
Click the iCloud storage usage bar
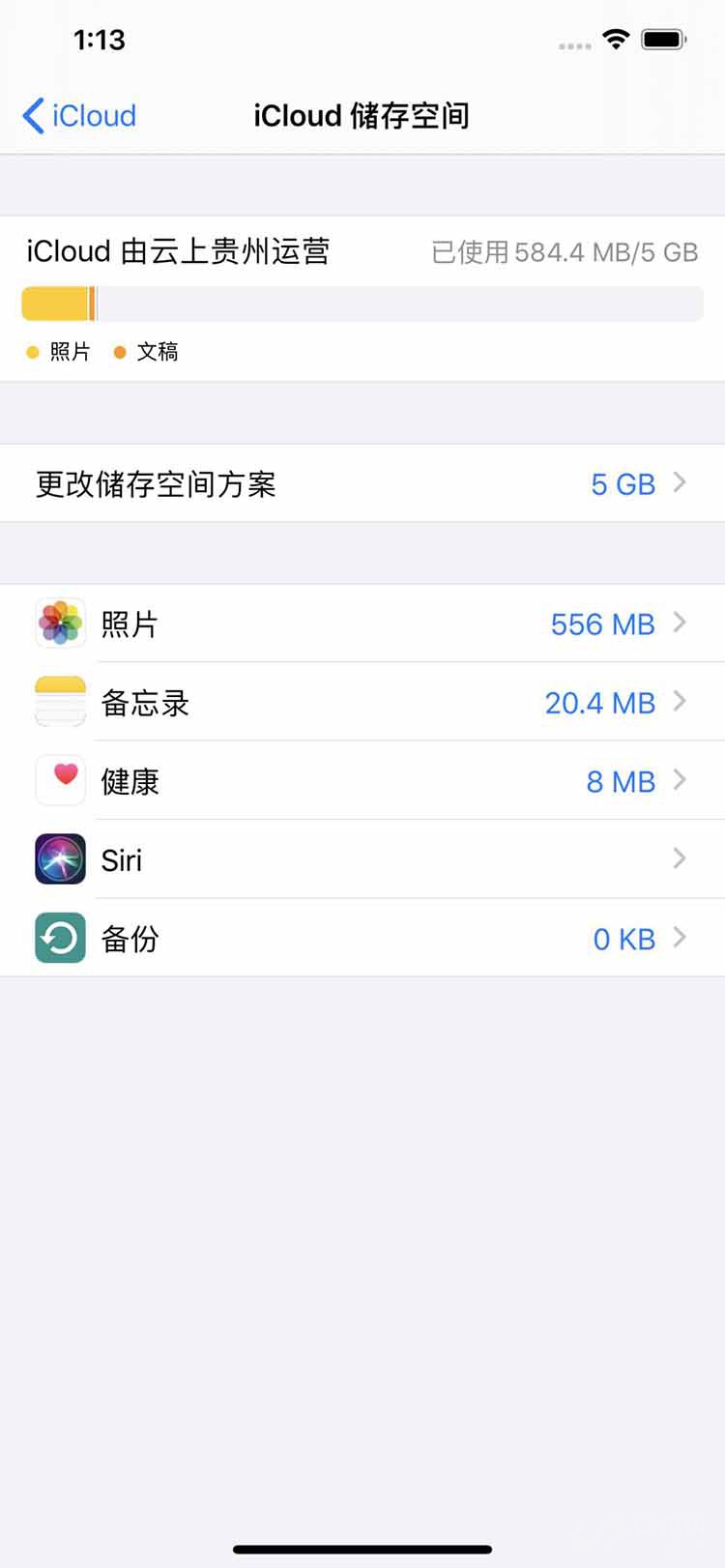tap(362, 303)
